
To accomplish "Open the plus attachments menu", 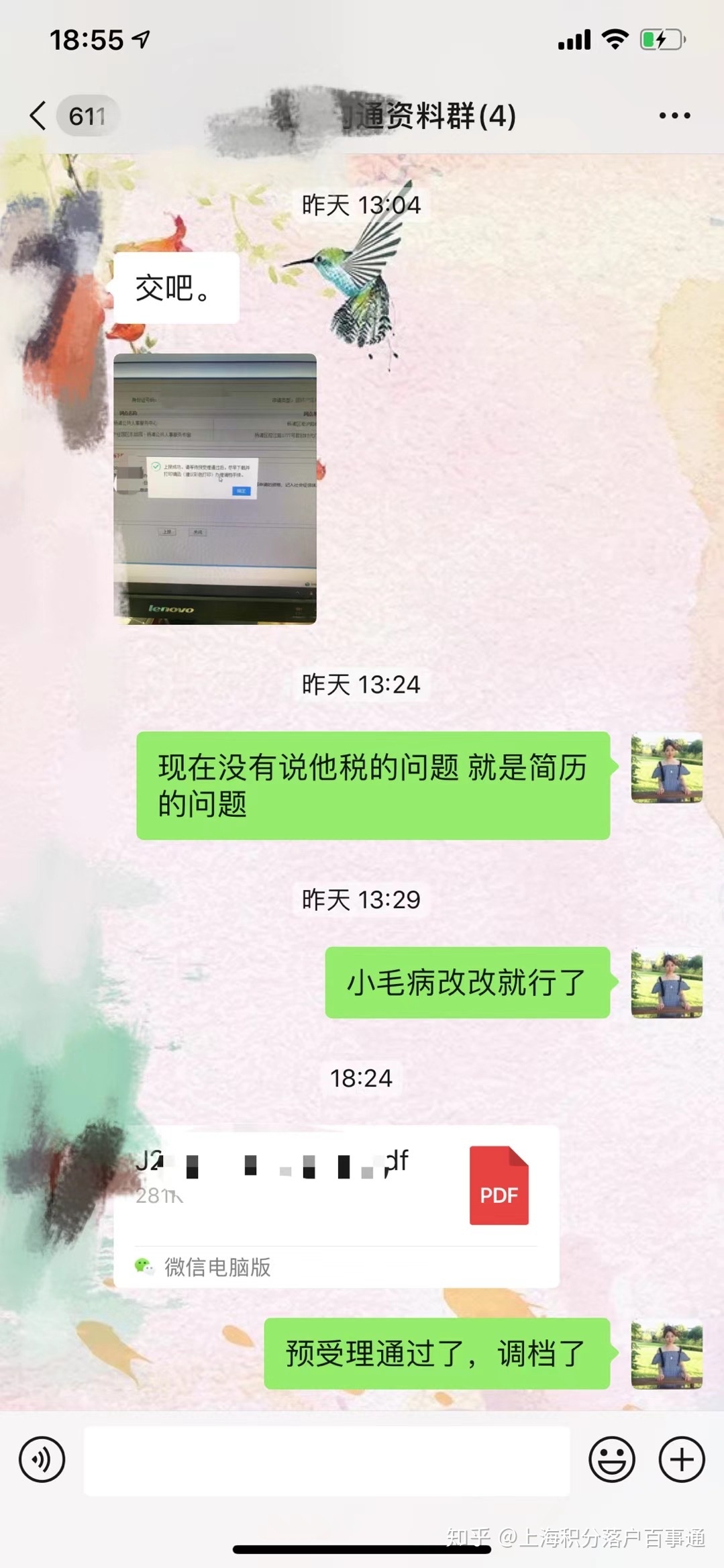I will [x=681, y=1459].
